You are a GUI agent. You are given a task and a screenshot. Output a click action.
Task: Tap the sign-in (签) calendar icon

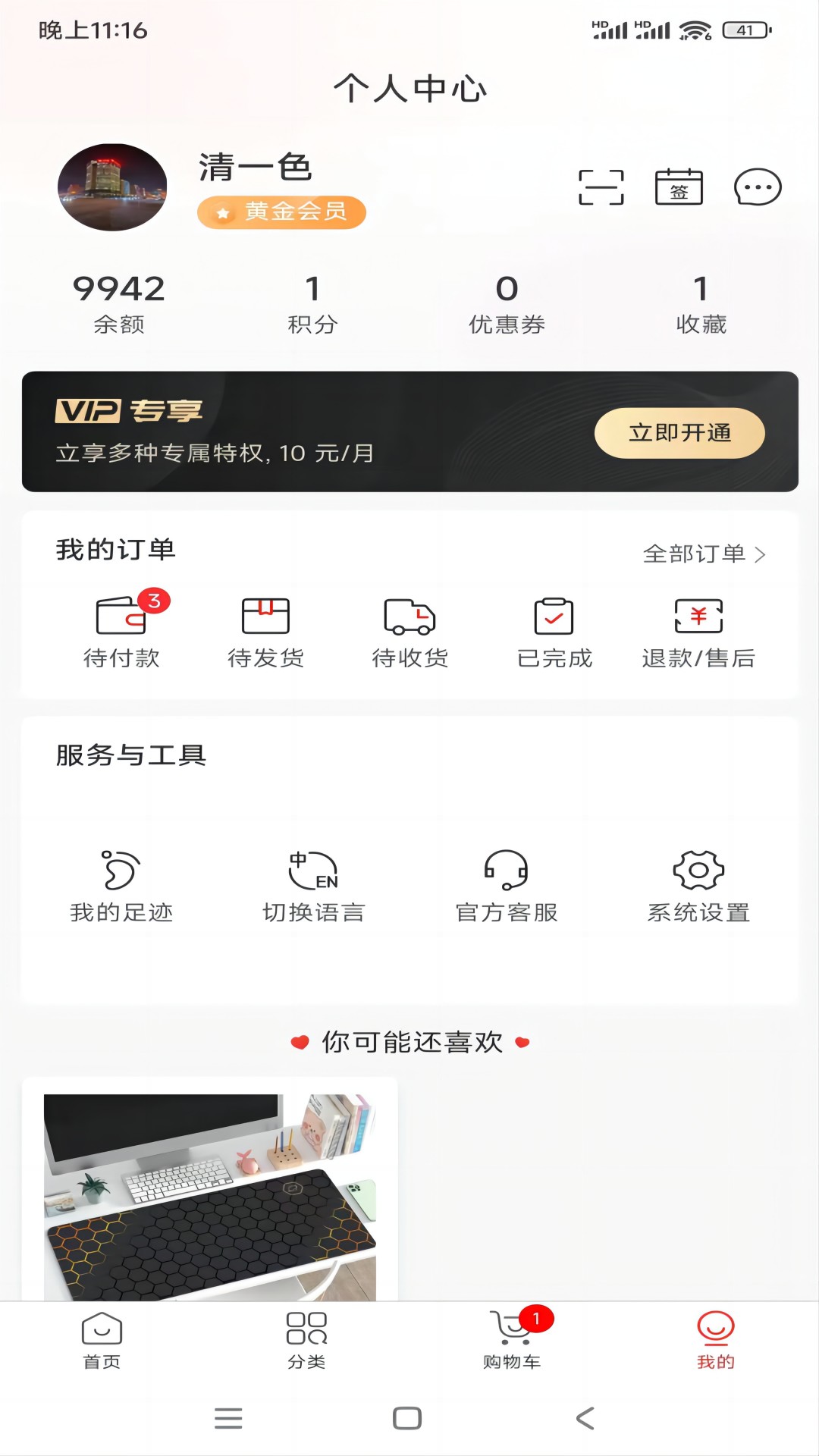(679, 186)
